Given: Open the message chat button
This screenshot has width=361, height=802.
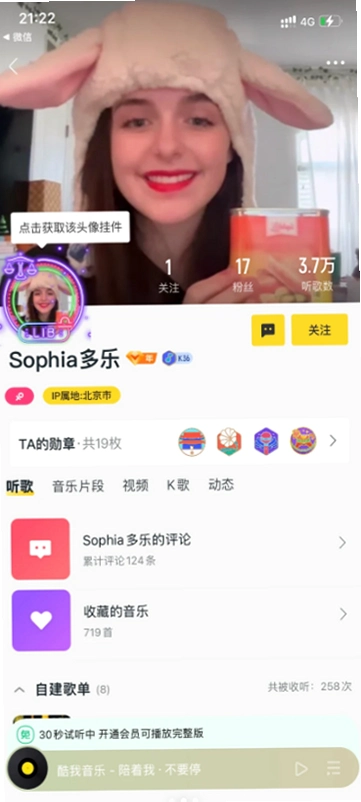Looking at the screenshot, I should 268,330.
